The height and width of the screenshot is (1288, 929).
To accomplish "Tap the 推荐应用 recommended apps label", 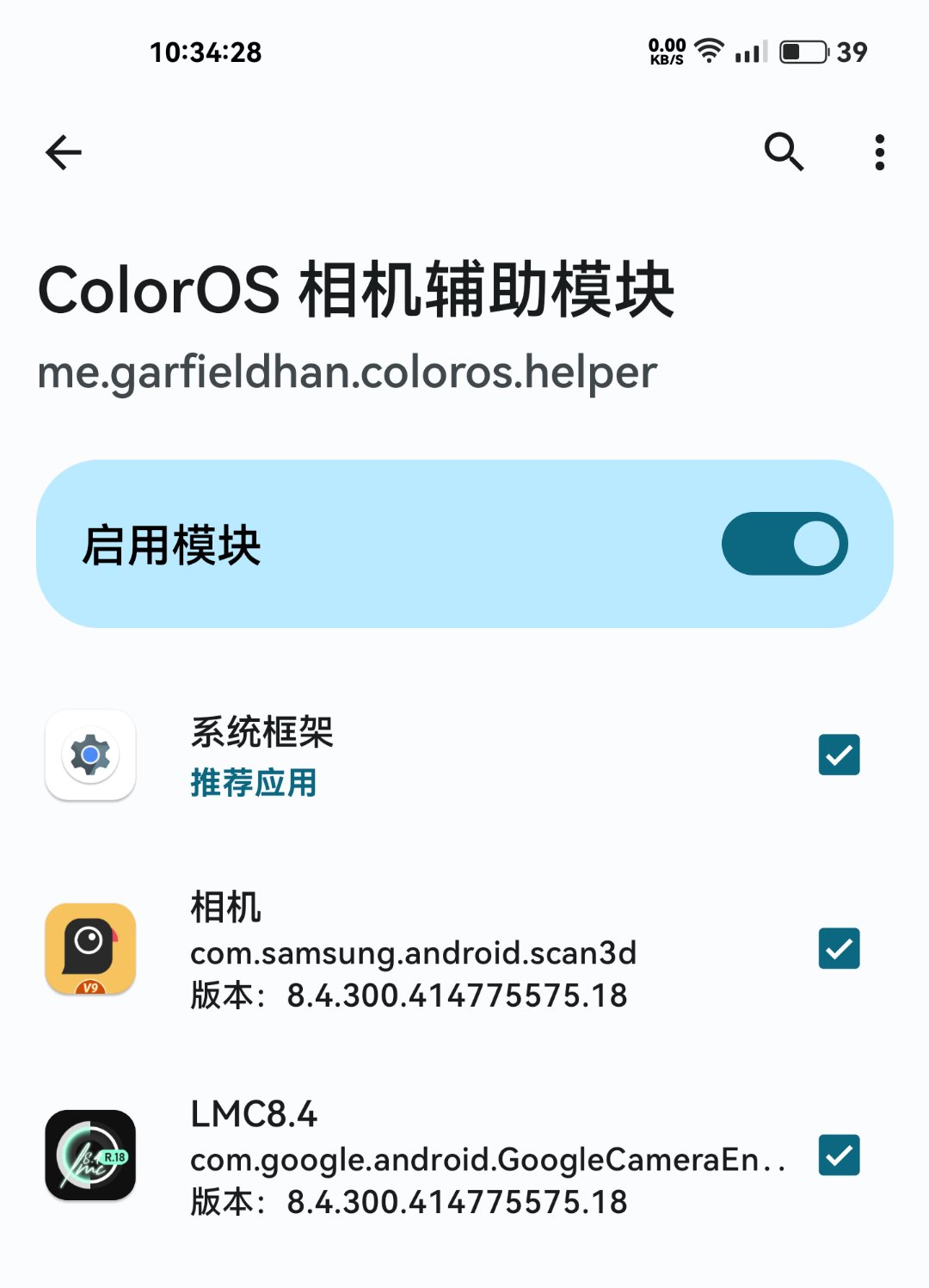I will coord(254,783).
